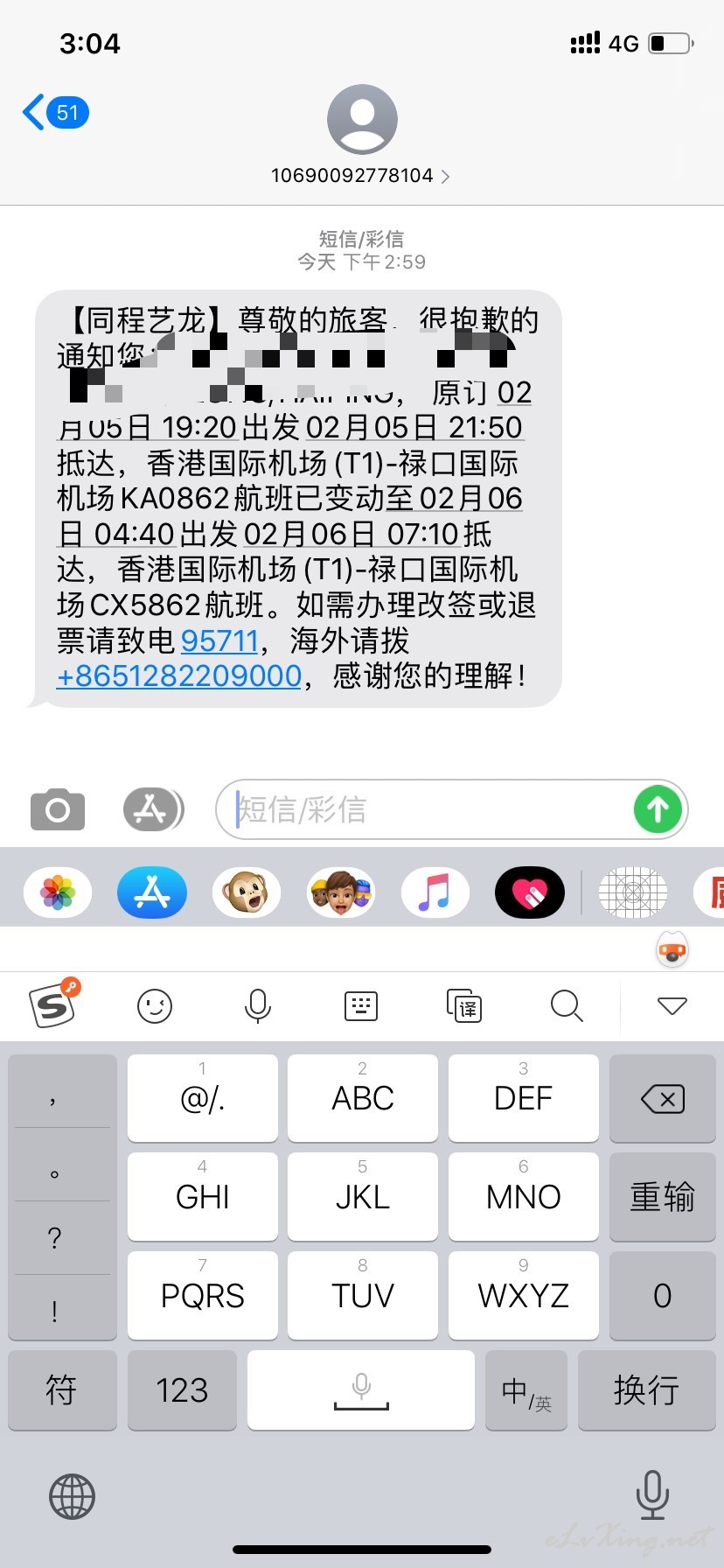The image size is (724, 1568).
Task: Open the Animoji monkey sticker app
Action: pyautogui.click(x=247, y=892)
